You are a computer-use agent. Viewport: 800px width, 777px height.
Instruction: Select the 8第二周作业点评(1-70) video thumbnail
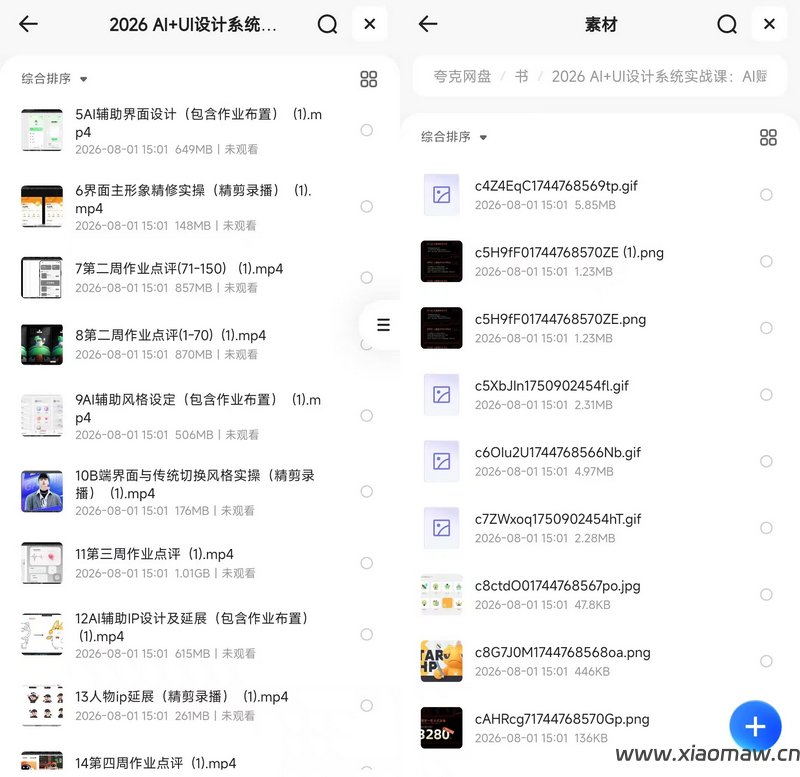[x=42, y=344]
